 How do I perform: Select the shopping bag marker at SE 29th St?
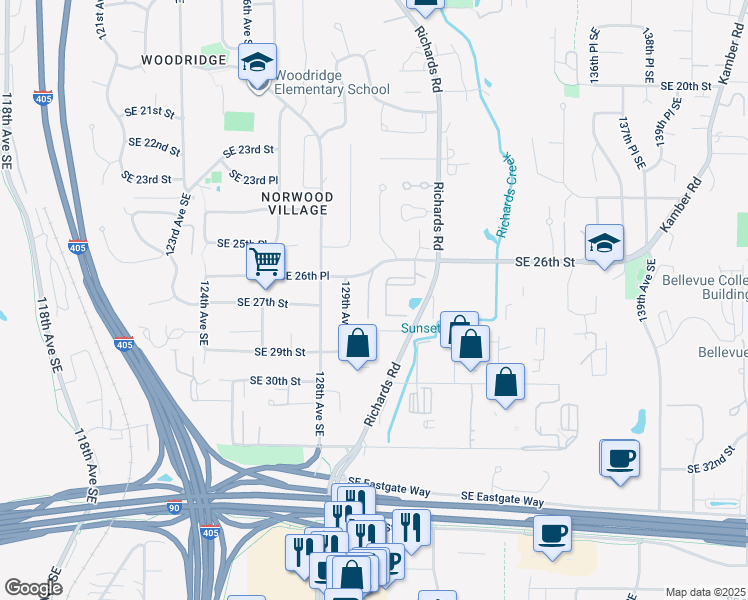click(x=358, y=345)
